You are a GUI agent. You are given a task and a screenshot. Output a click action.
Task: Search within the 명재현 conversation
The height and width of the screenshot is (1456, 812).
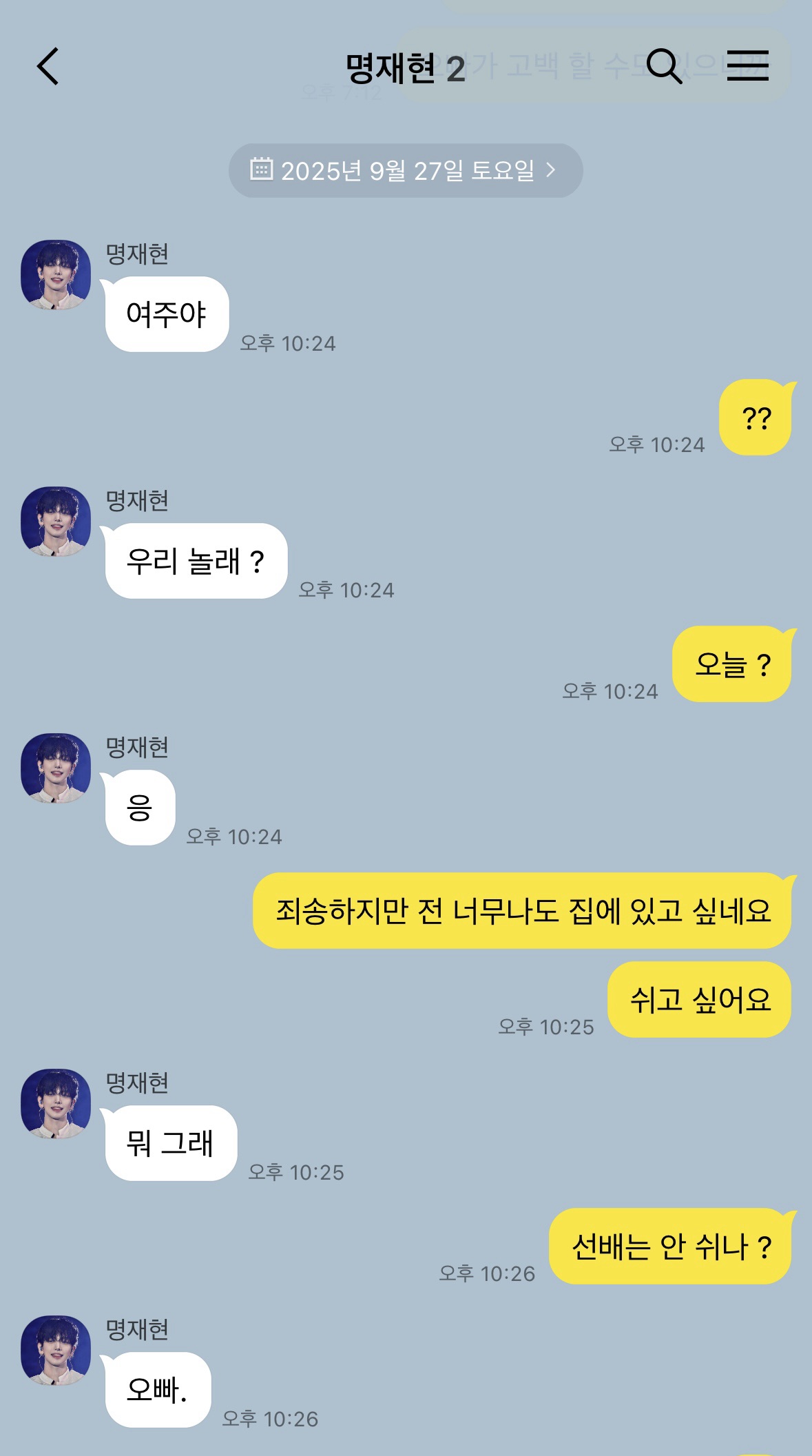664,67
